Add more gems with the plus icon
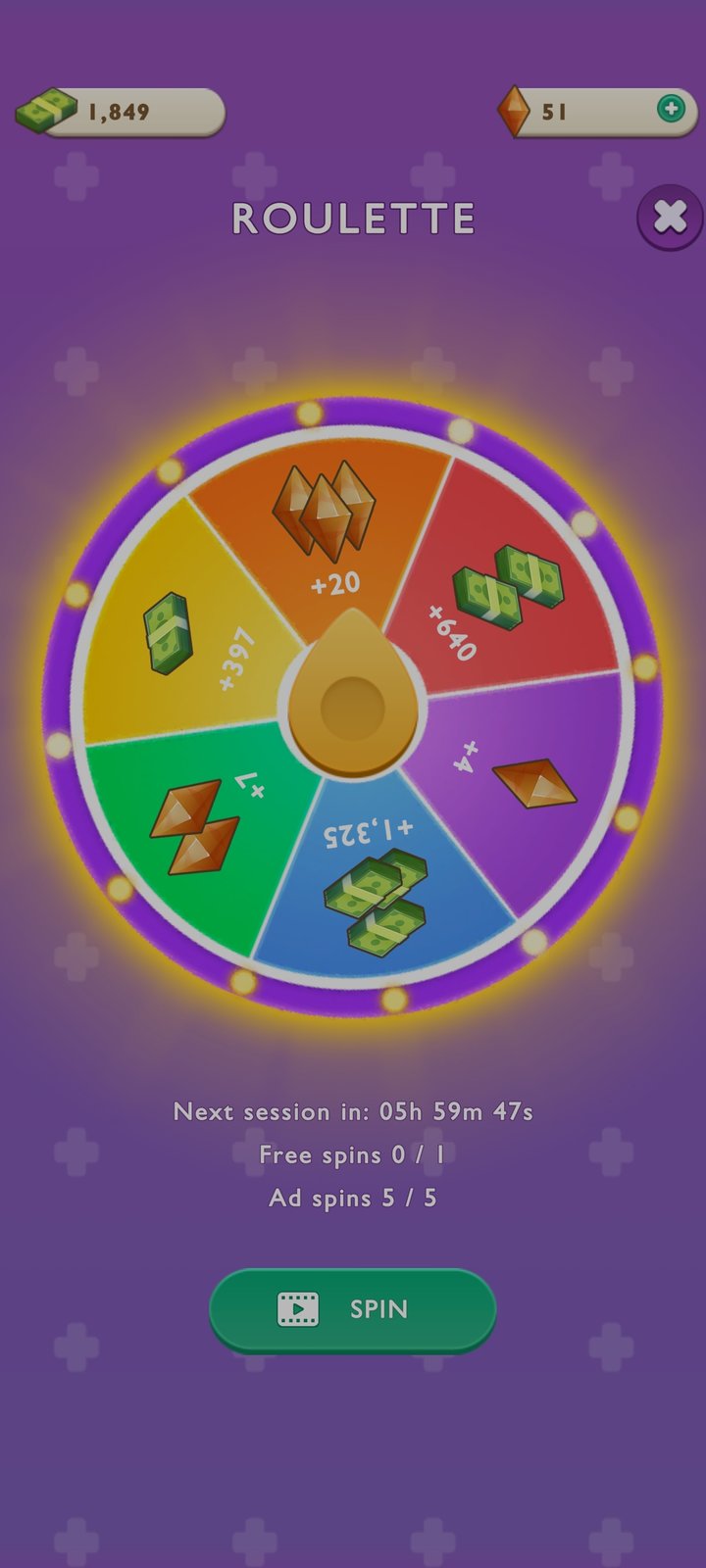 671,109
